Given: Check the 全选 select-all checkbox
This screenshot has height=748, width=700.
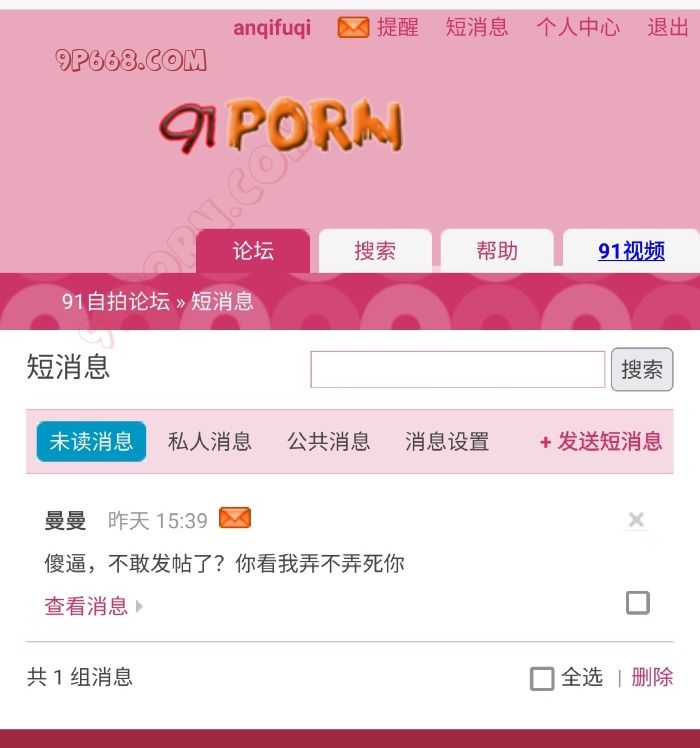Looking at the screenshot, I should [x=542, y=678].
